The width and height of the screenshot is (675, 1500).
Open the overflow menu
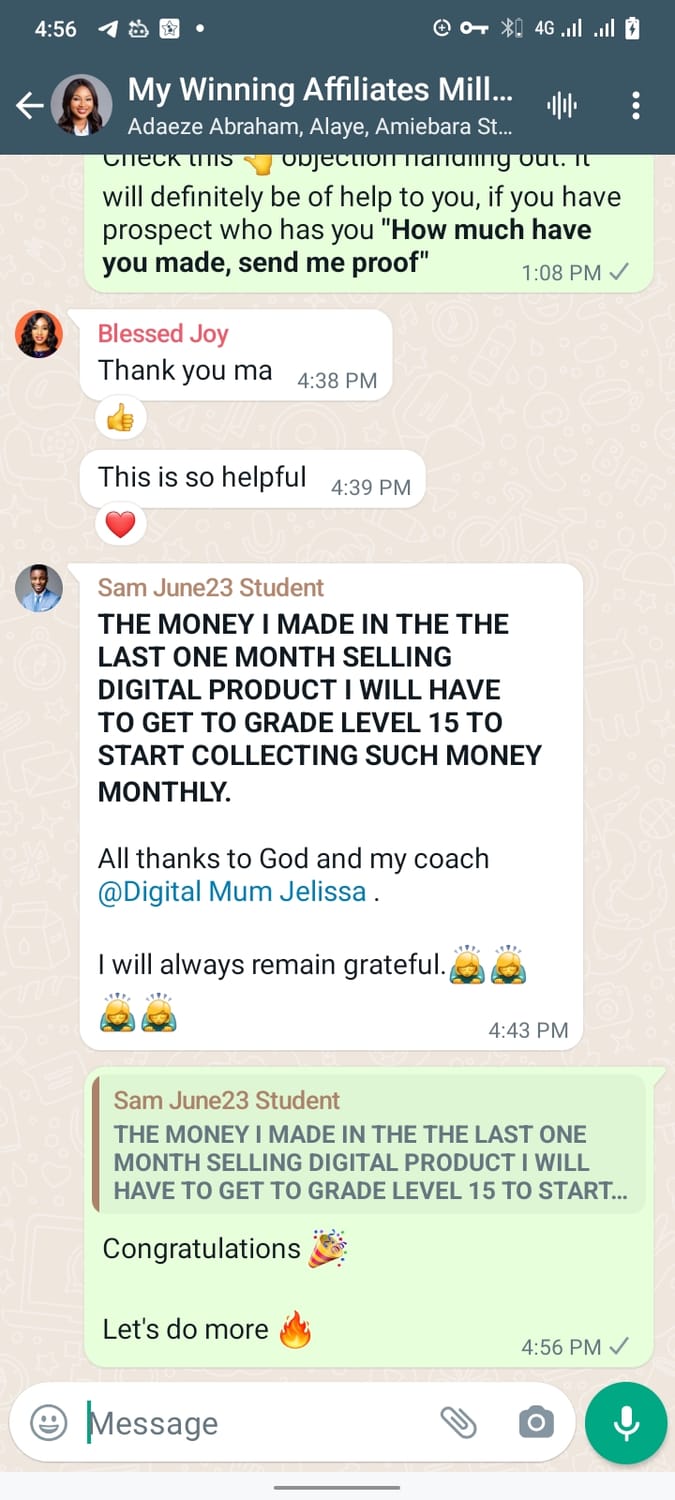636,105
